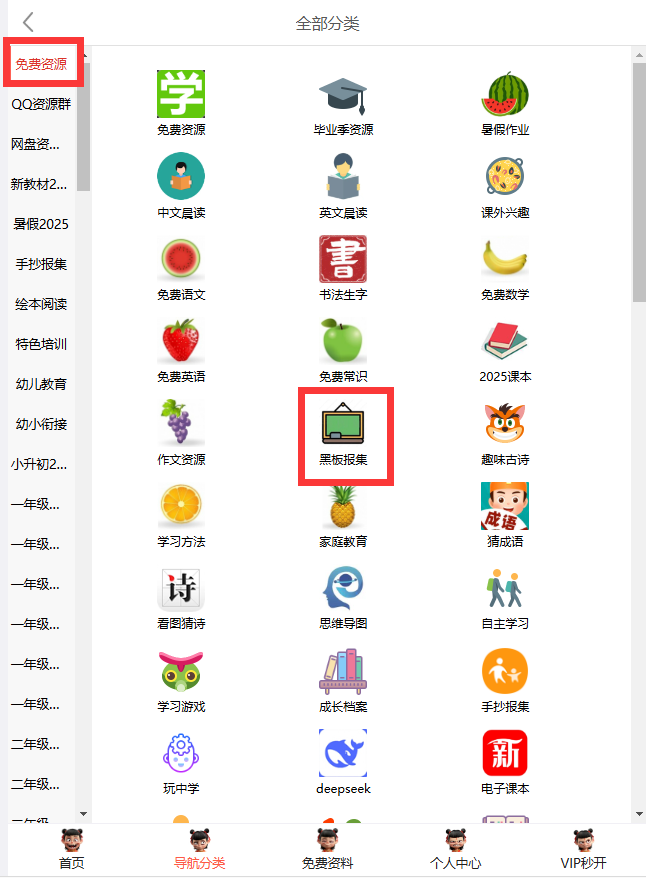
Task: Select QQ资源群 in the sidebar
Action: pos(41,104)
